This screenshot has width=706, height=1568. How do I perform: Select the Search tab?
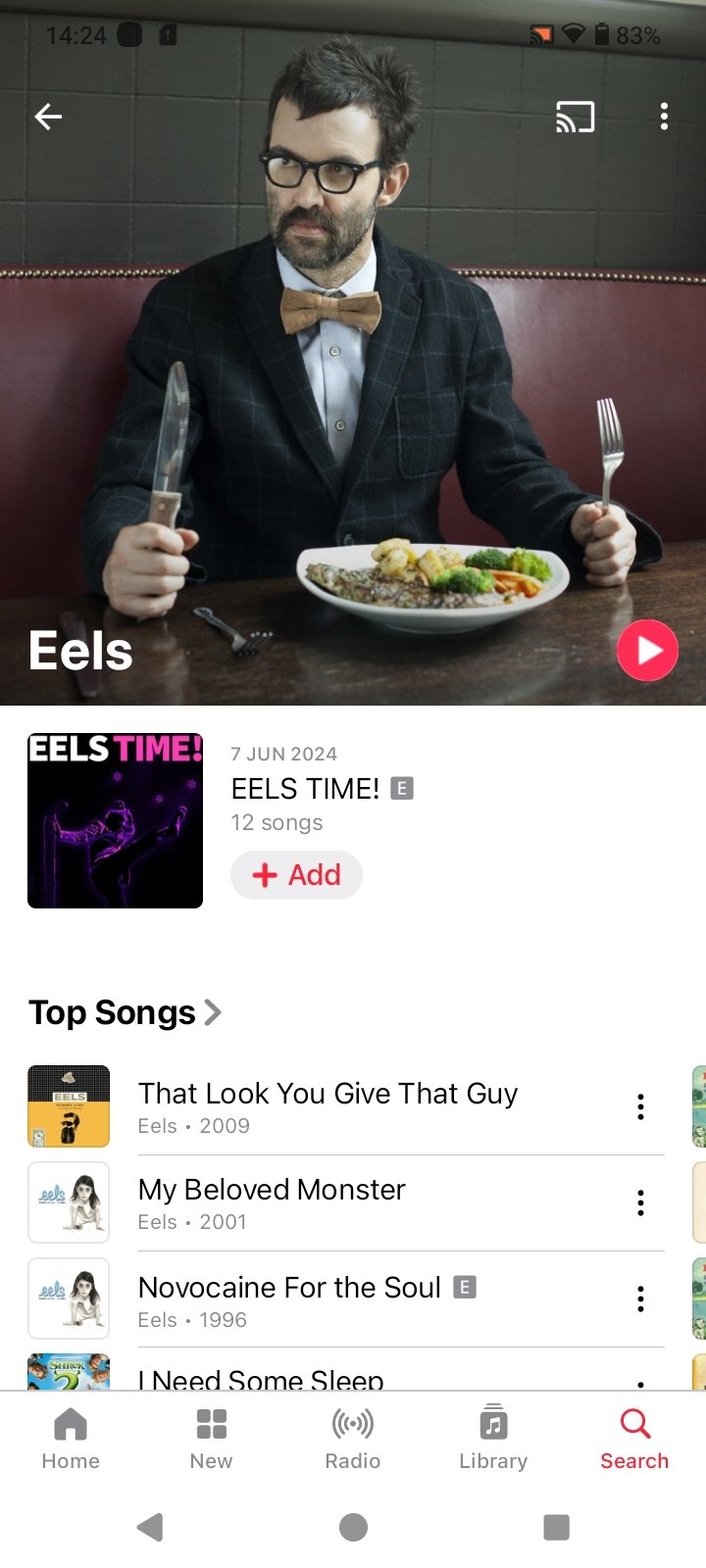[x=634, y=1439]
